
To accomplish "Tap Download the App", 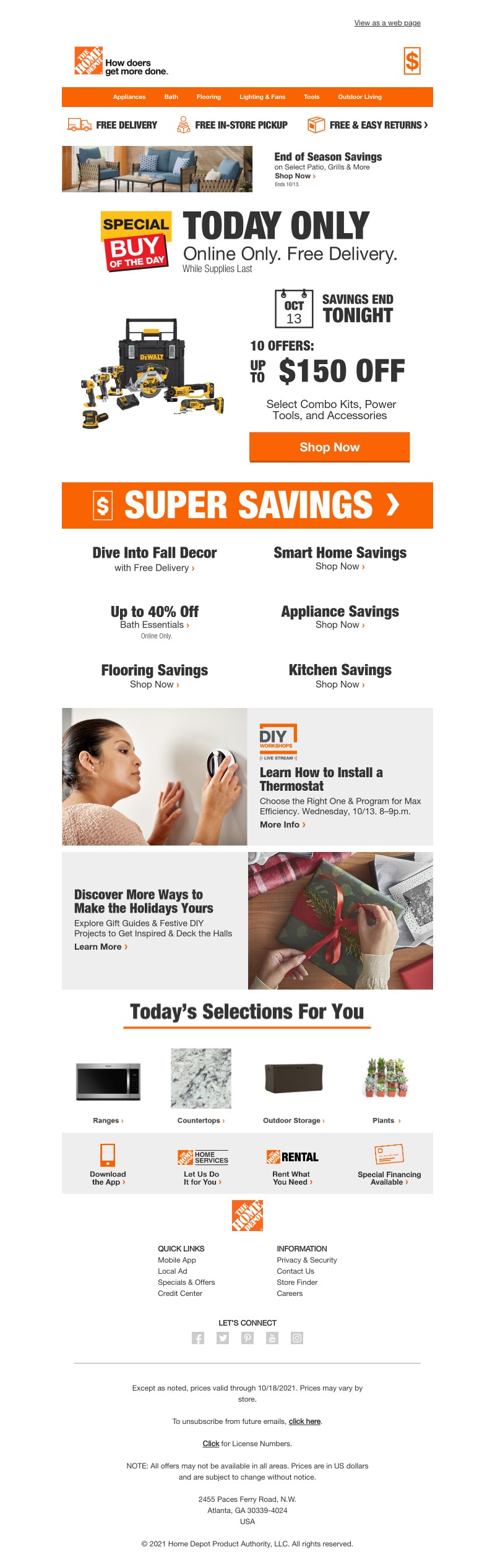I will point(108,1177).
